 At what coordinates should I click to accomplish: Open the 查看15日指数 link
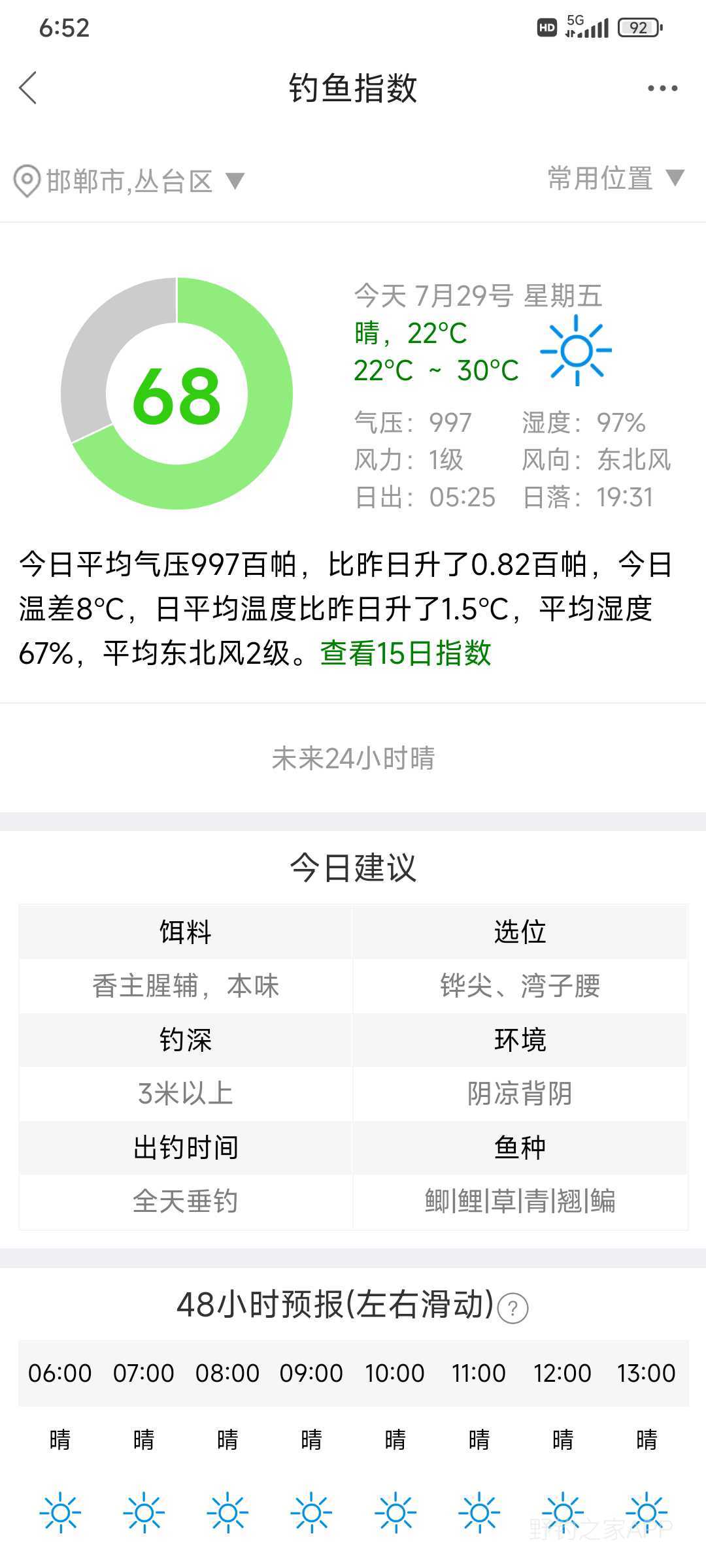[405, 653]
